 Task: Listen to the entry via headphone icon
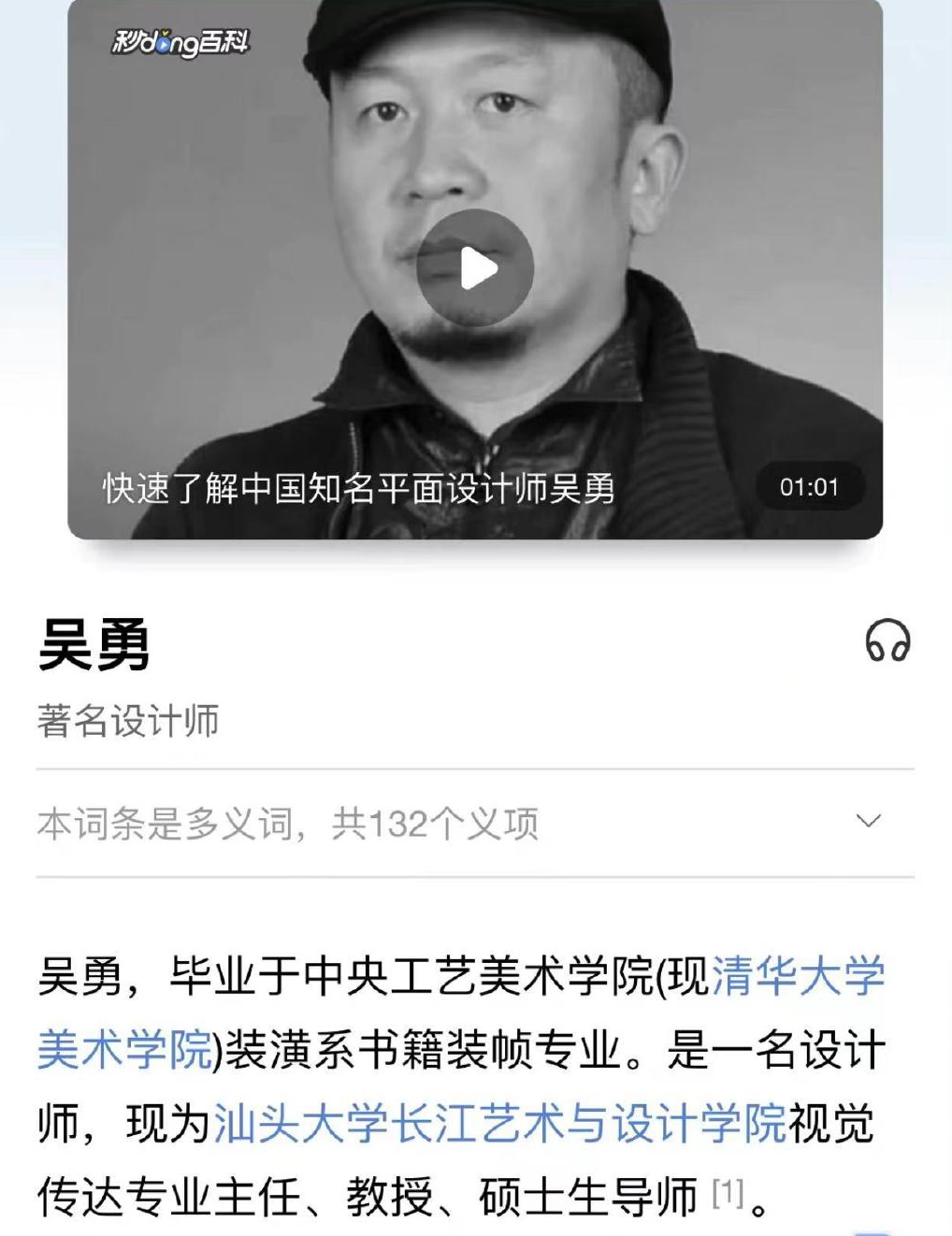pyautogui.click(x=887, y=641)
